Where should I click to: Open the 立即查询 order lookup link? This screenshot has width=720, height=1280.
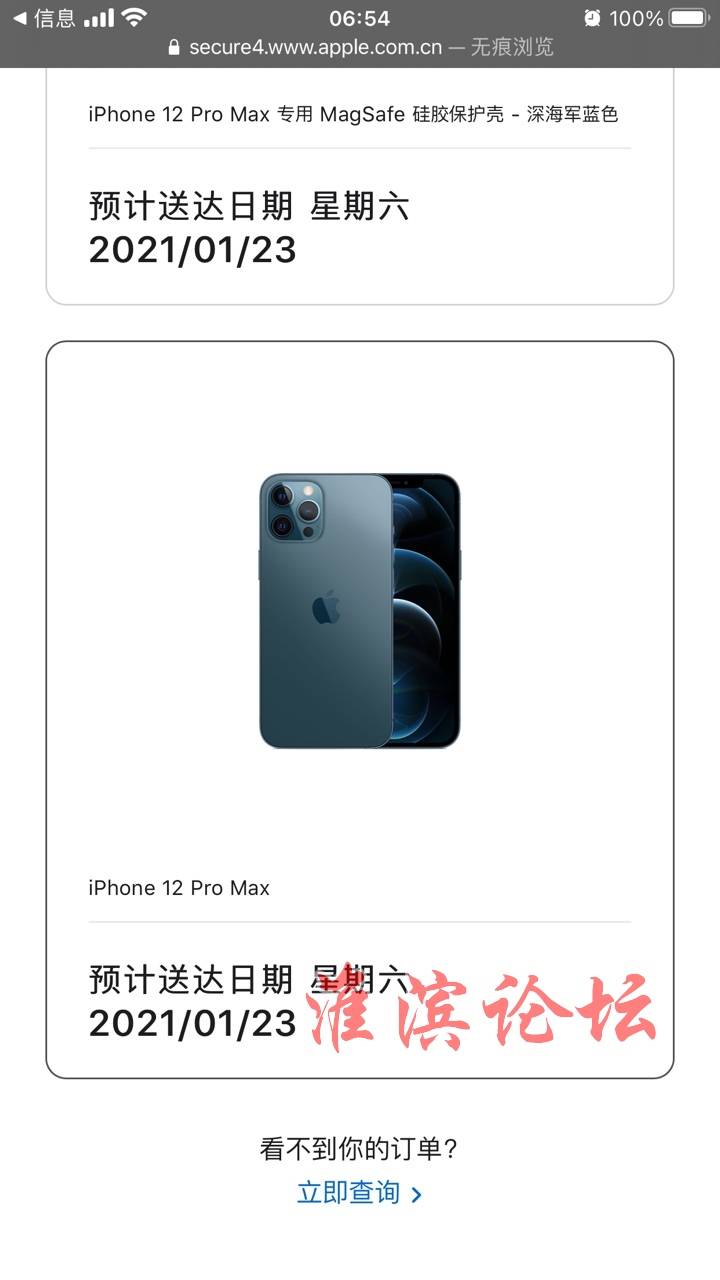pos(358,1193)
